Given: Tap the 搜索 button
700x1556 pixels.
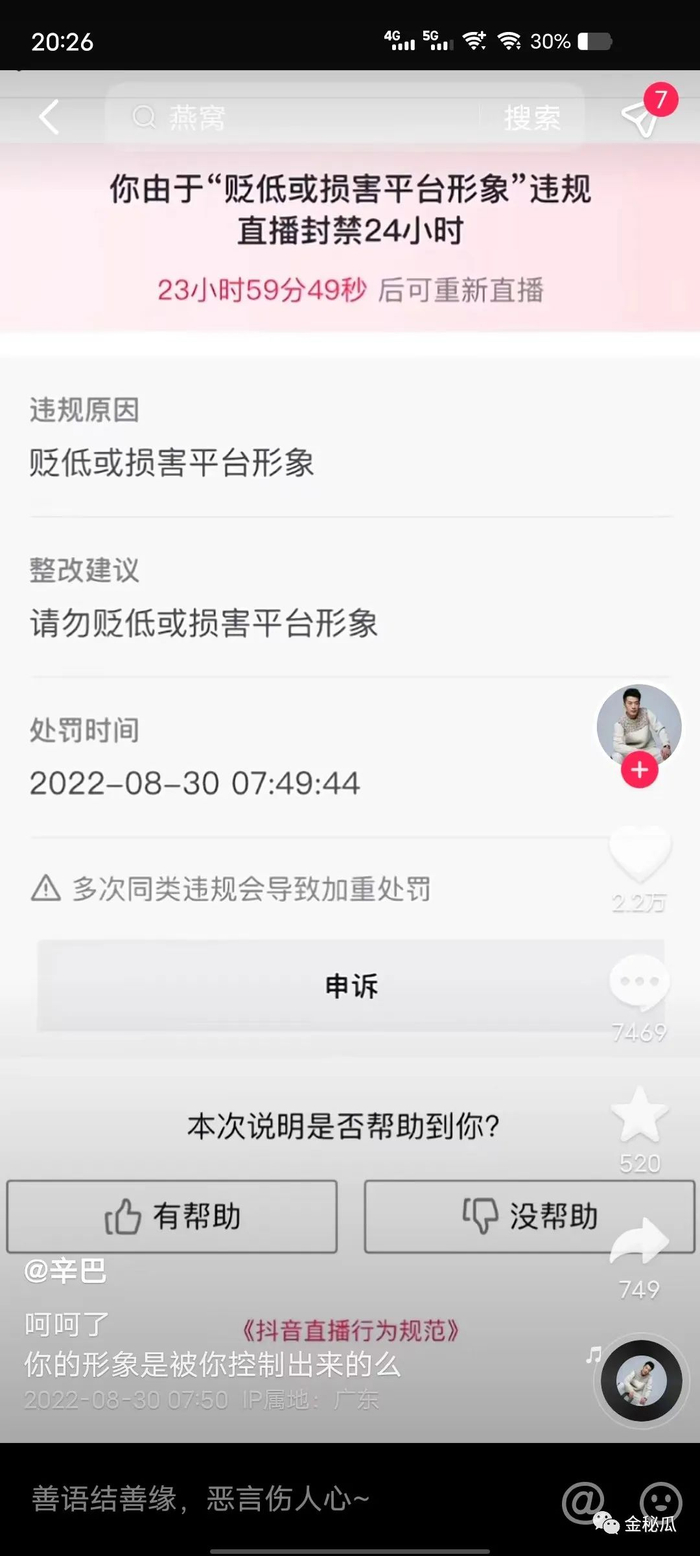Looking at the screenshot, I should click(532, 118).
